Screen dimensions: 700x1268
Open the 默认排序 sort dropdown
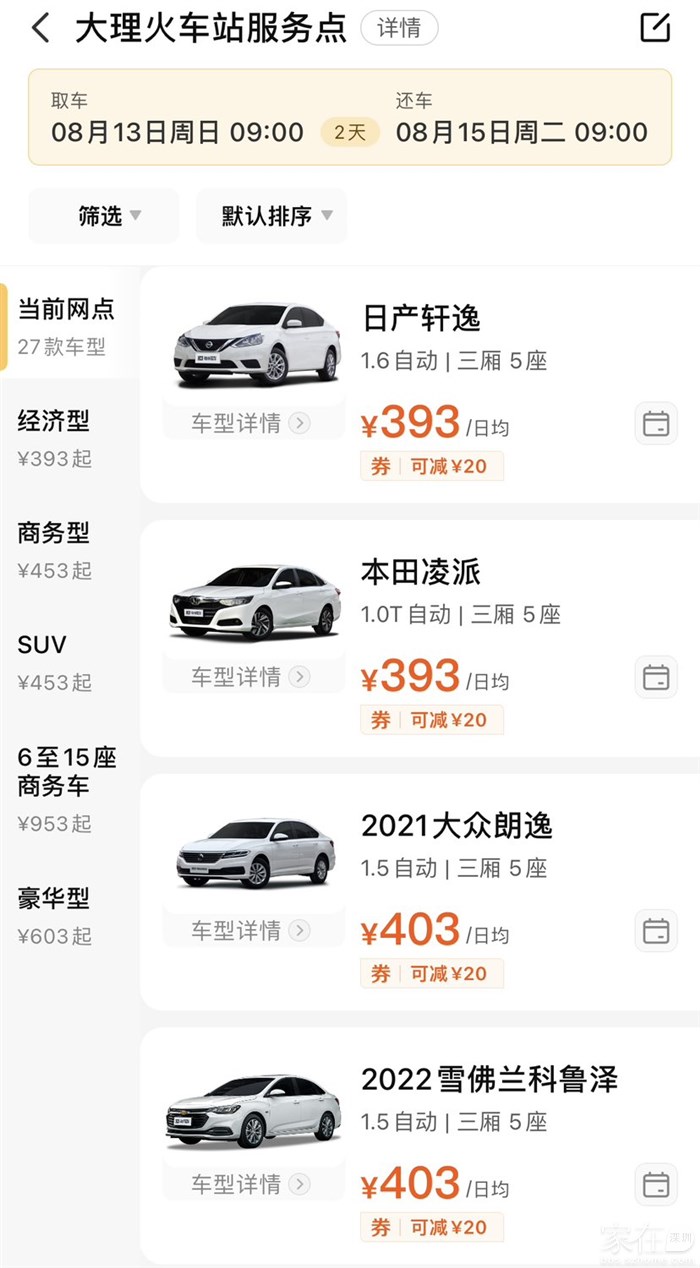coord(272,216)
